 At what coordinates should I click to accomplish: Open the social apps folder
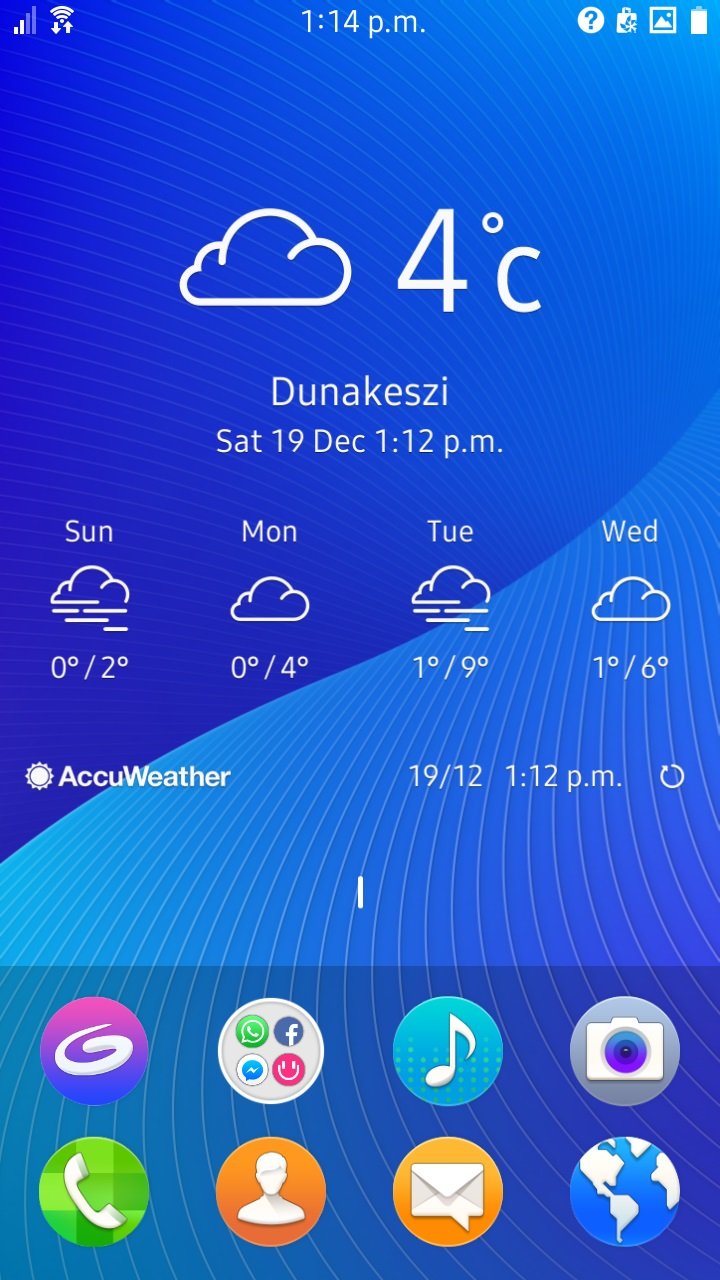(x=270, y=1051)
